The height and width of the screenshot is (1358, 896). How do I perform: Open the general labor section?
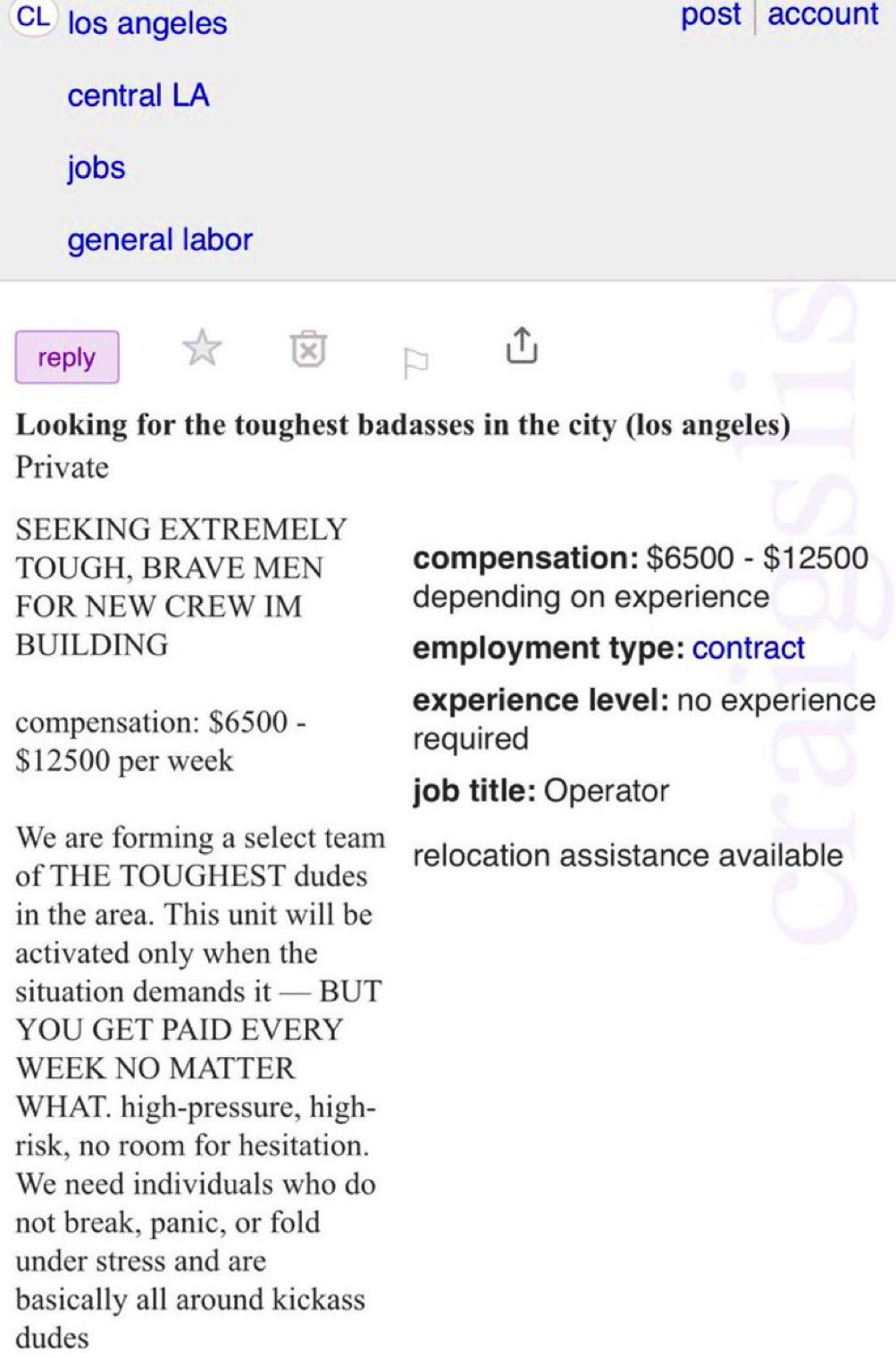(160, 239)
